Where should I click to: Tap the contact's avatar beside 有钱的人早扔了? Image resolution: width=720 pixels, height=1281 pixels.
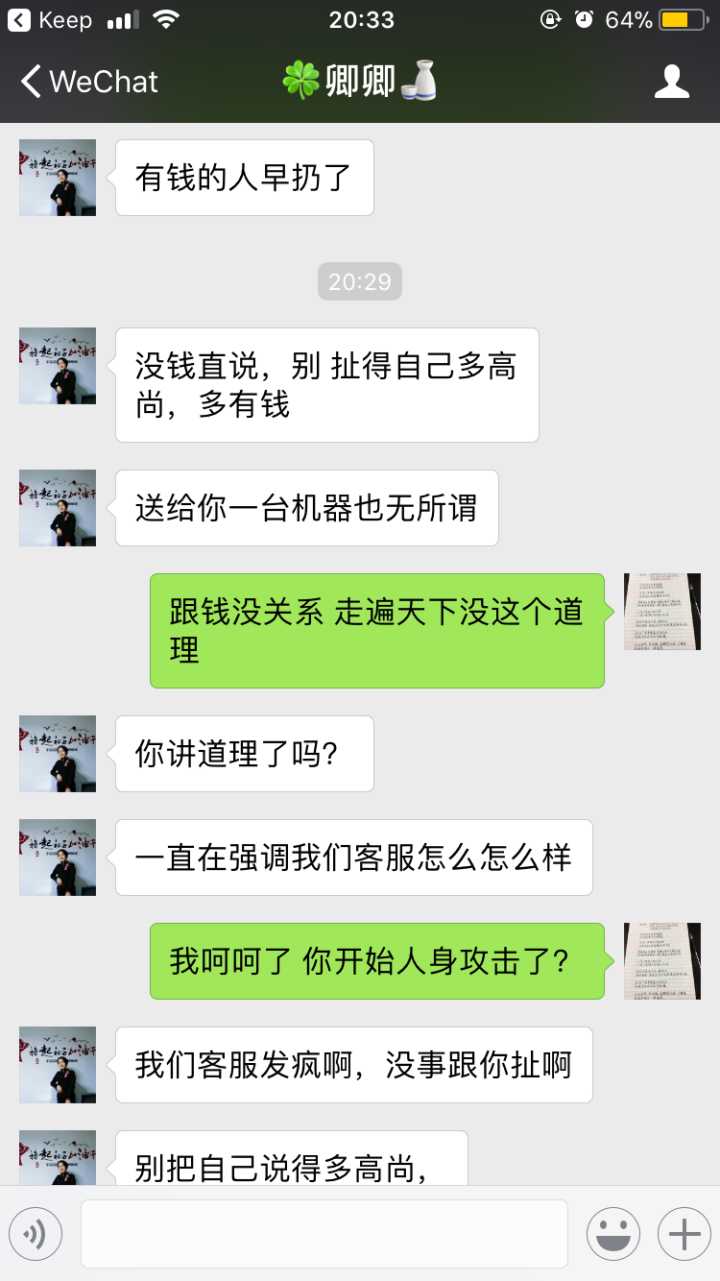[58, 178]
